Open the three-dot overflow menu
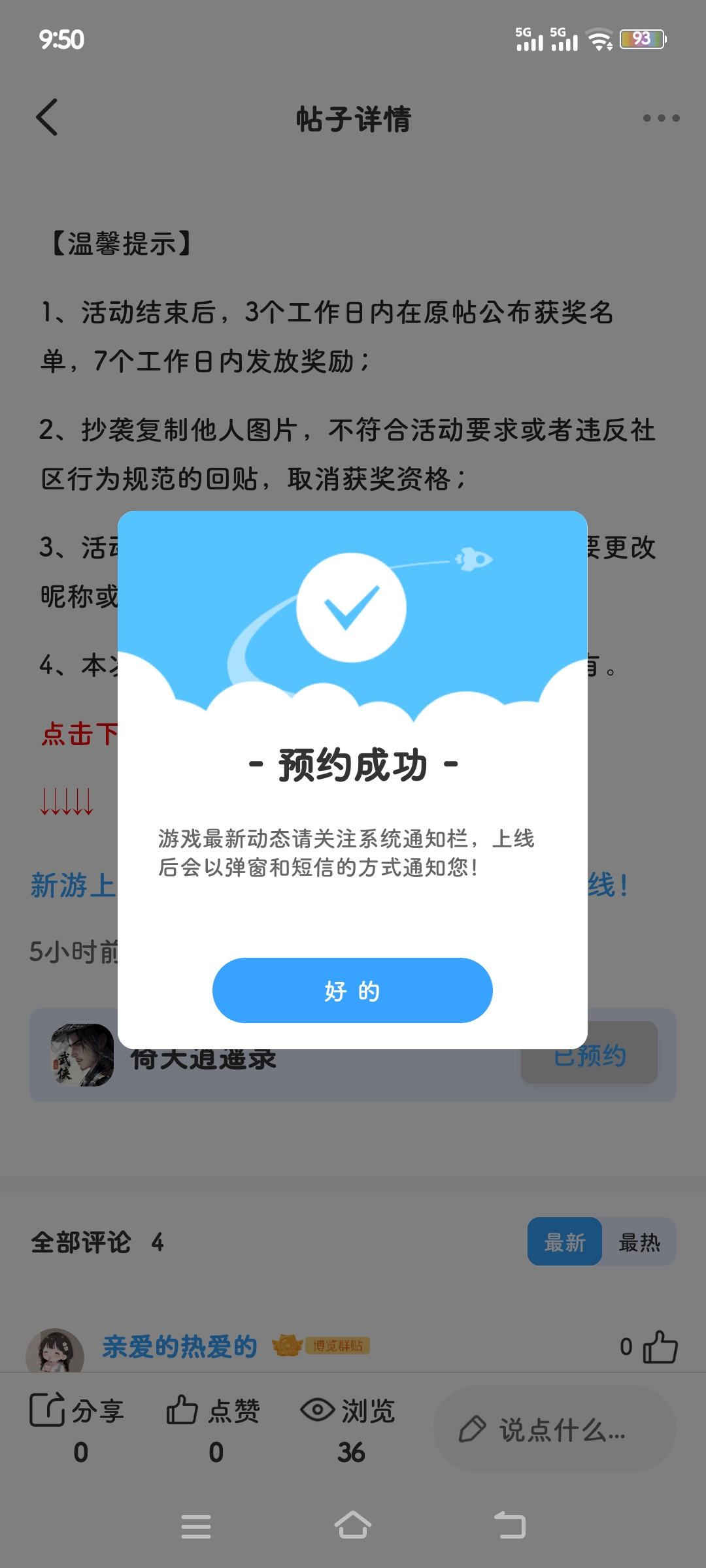The width and height of the screenshot is (706, 1568). [661, 118]
